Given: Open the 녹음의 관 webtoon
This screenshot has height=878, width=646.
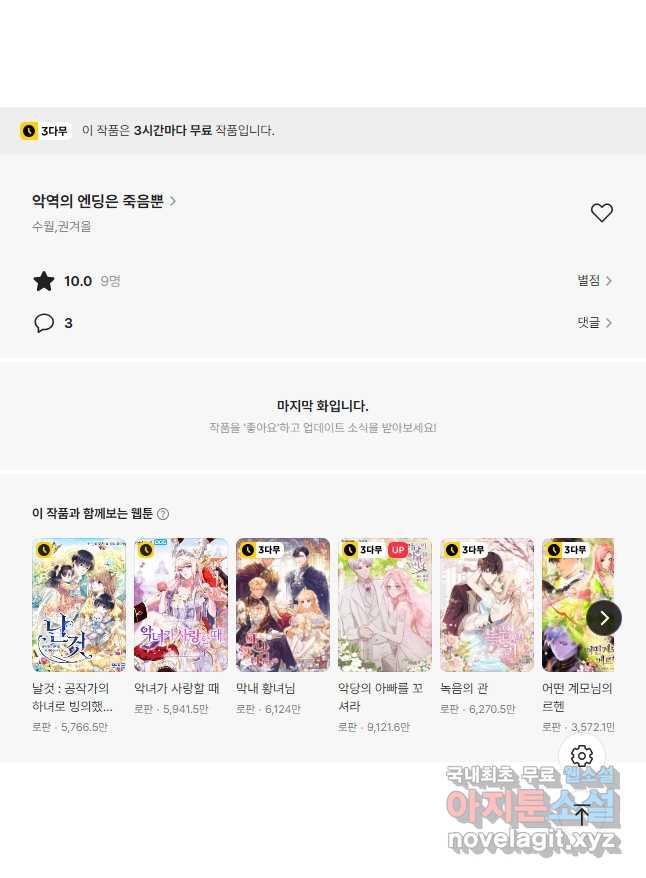Looking at the screenshot, I should point(487,605).
